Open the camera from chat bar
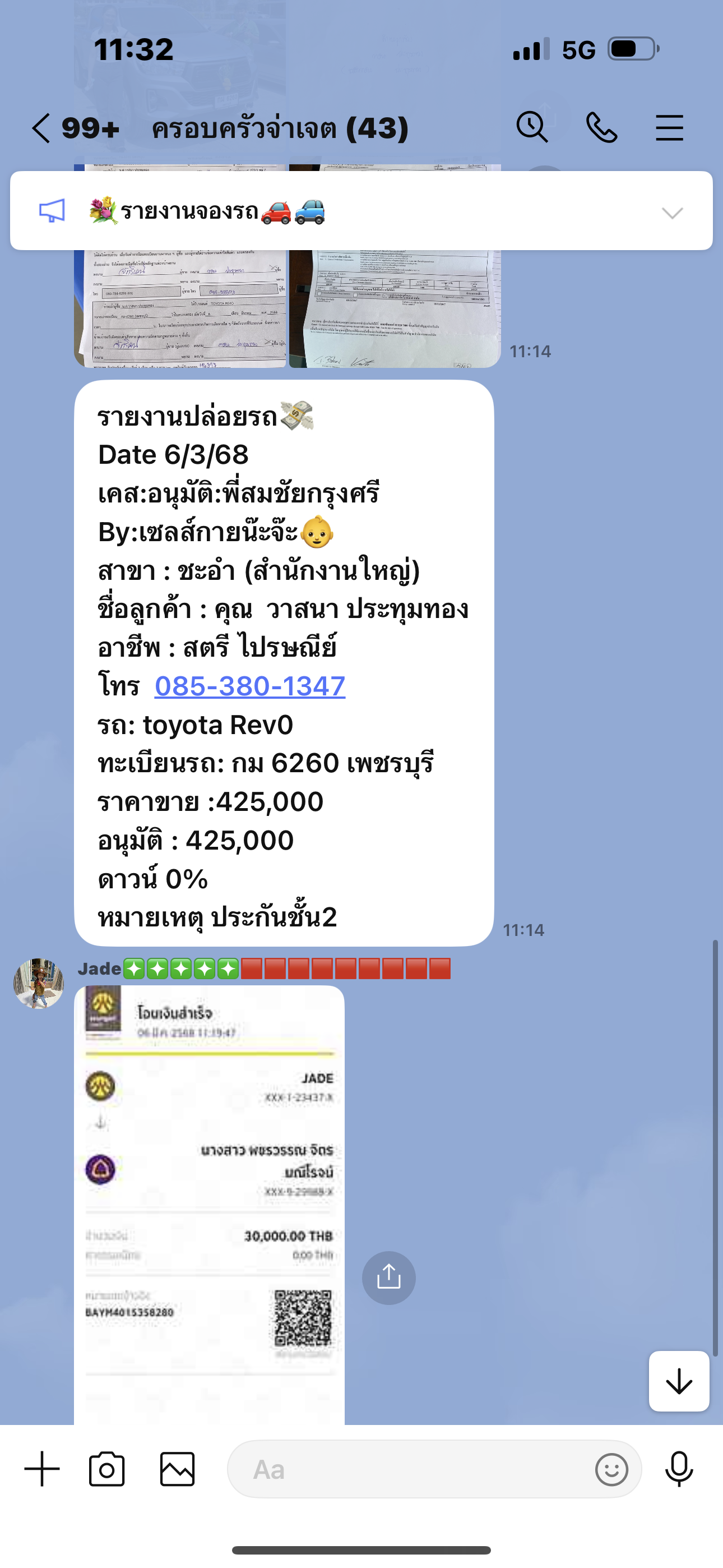723x1568 pixels. point(107,1469)
